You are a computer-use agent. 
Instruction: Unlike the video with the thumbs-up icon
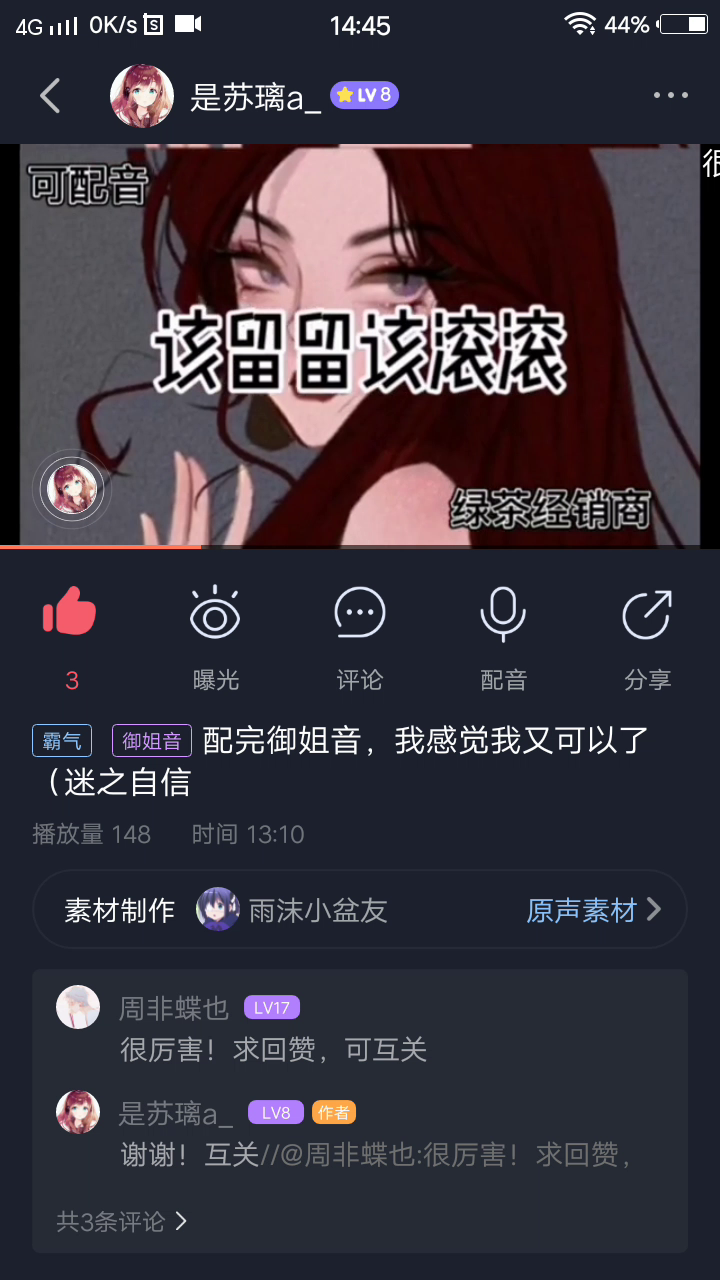pos(70,612)
